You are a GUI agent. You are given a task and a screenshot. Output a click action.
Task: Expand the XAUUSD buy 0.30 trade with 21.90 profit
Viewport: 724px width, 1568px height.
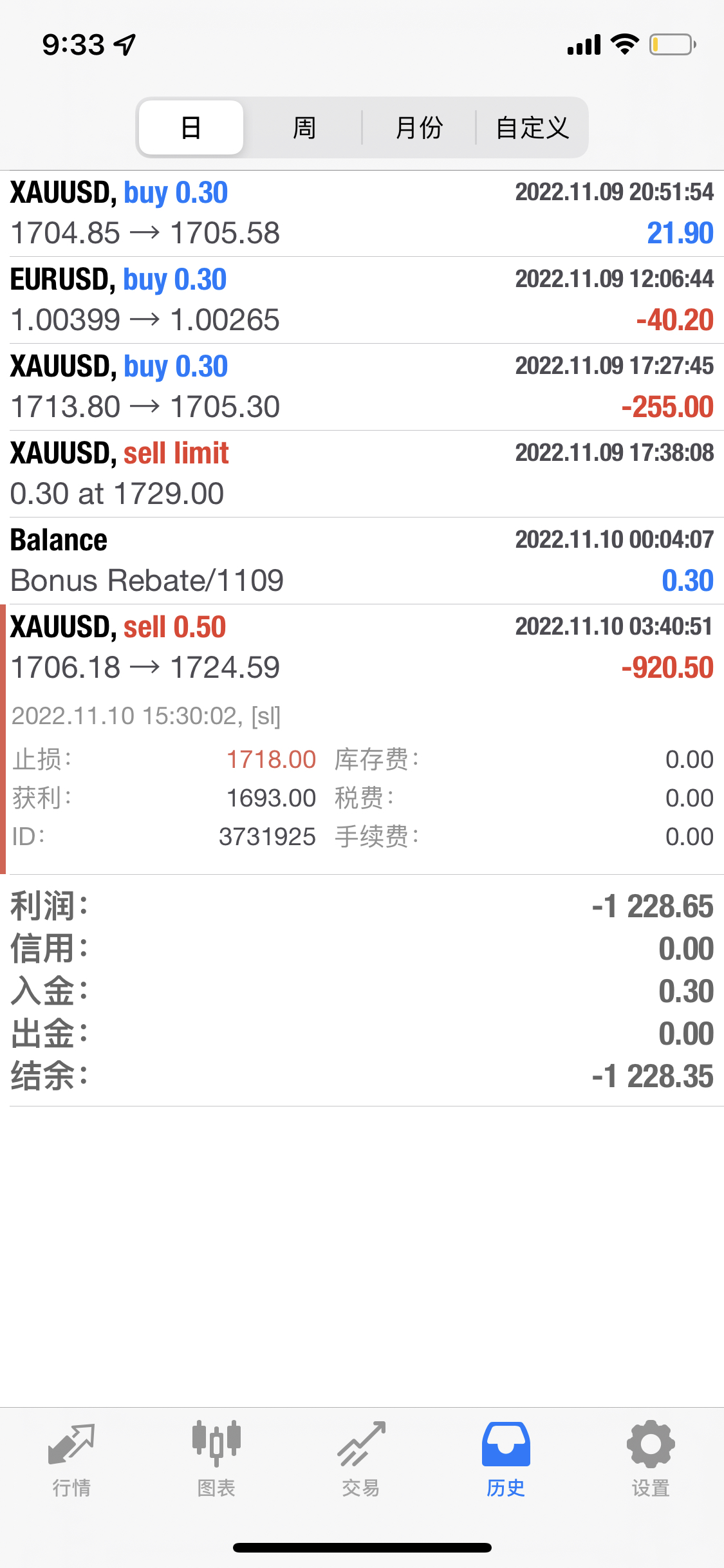362,213
